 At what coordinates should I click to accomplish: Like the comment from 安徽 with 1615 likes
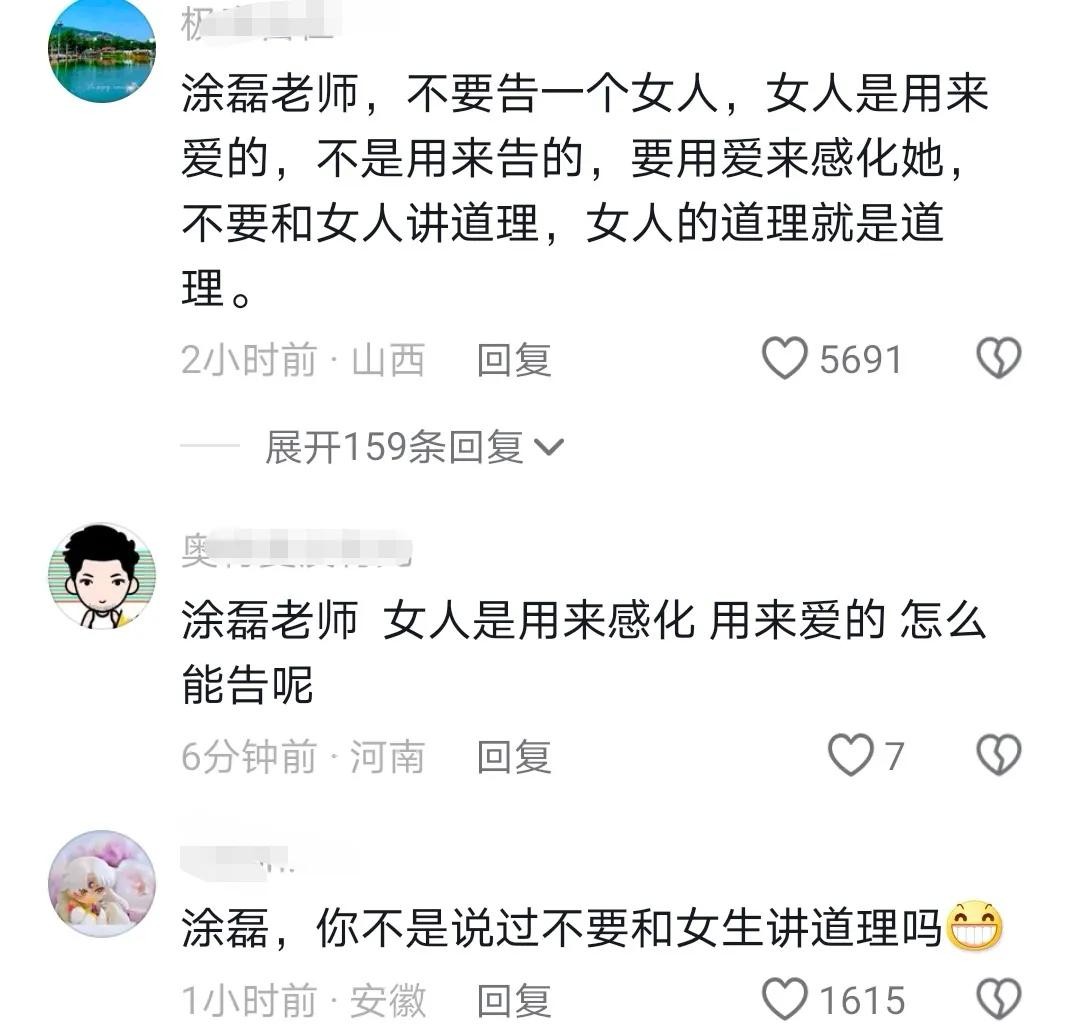coord(785,999)
